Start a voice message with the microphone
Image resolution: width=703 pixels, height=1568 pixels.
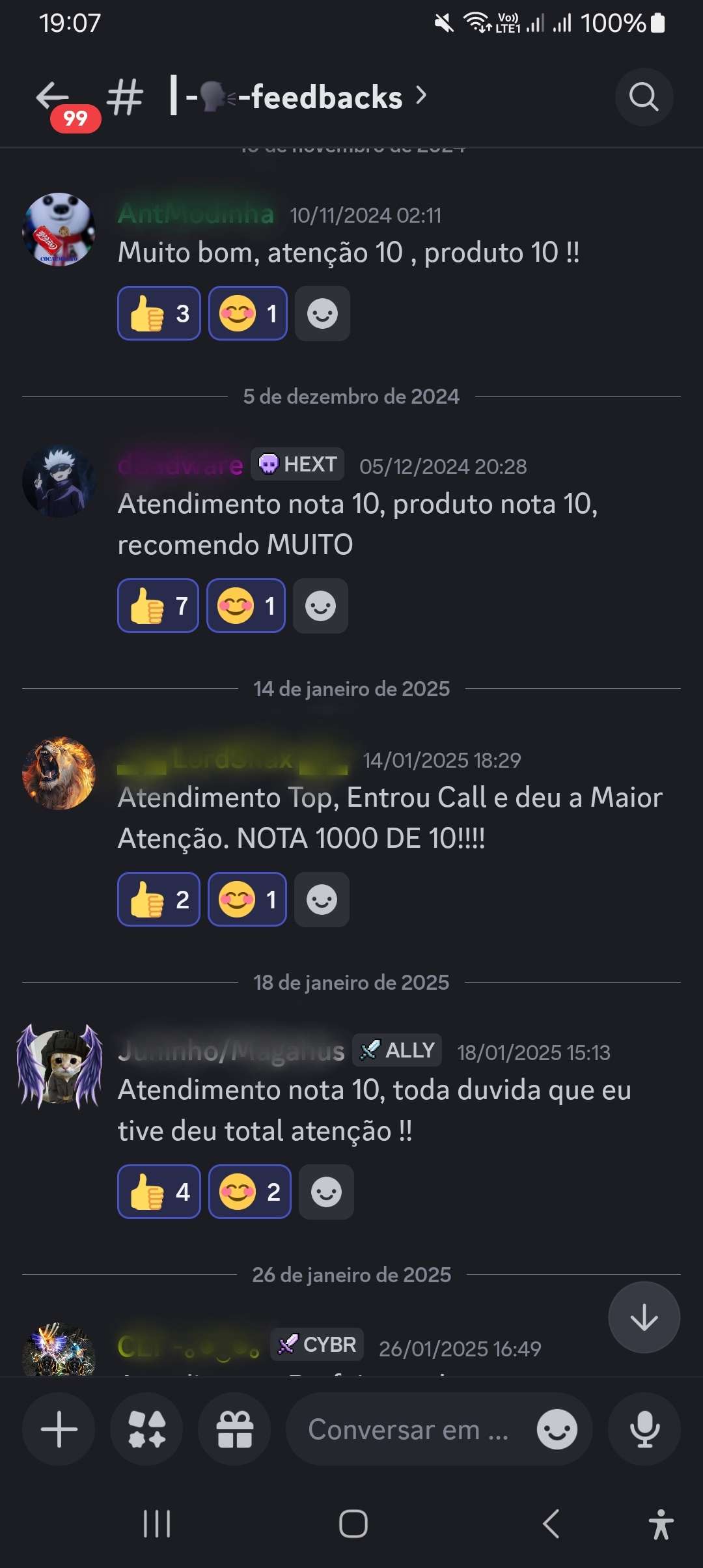pos(644,1429)
